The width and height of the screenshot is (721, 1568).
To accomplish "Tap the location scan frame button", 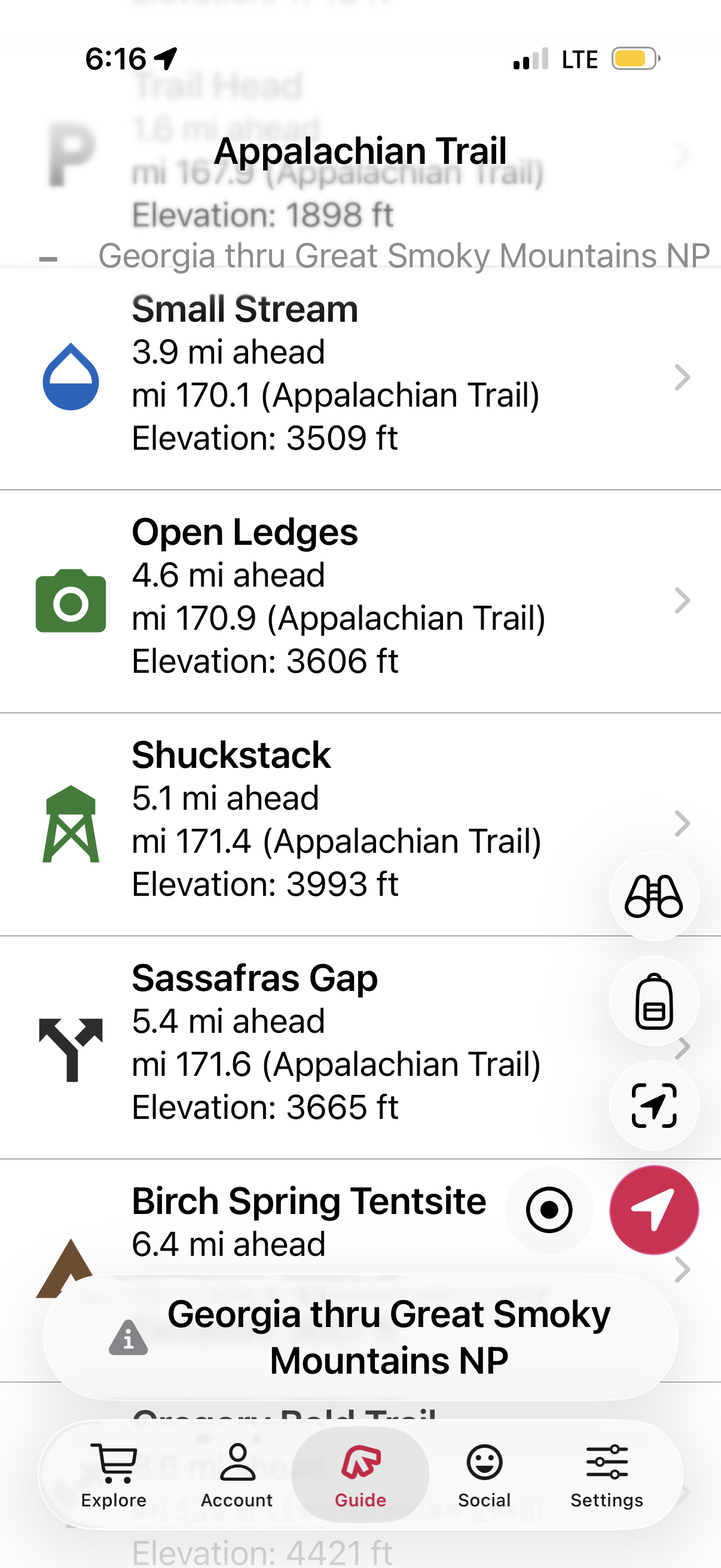I will [x=653, y=1105].
